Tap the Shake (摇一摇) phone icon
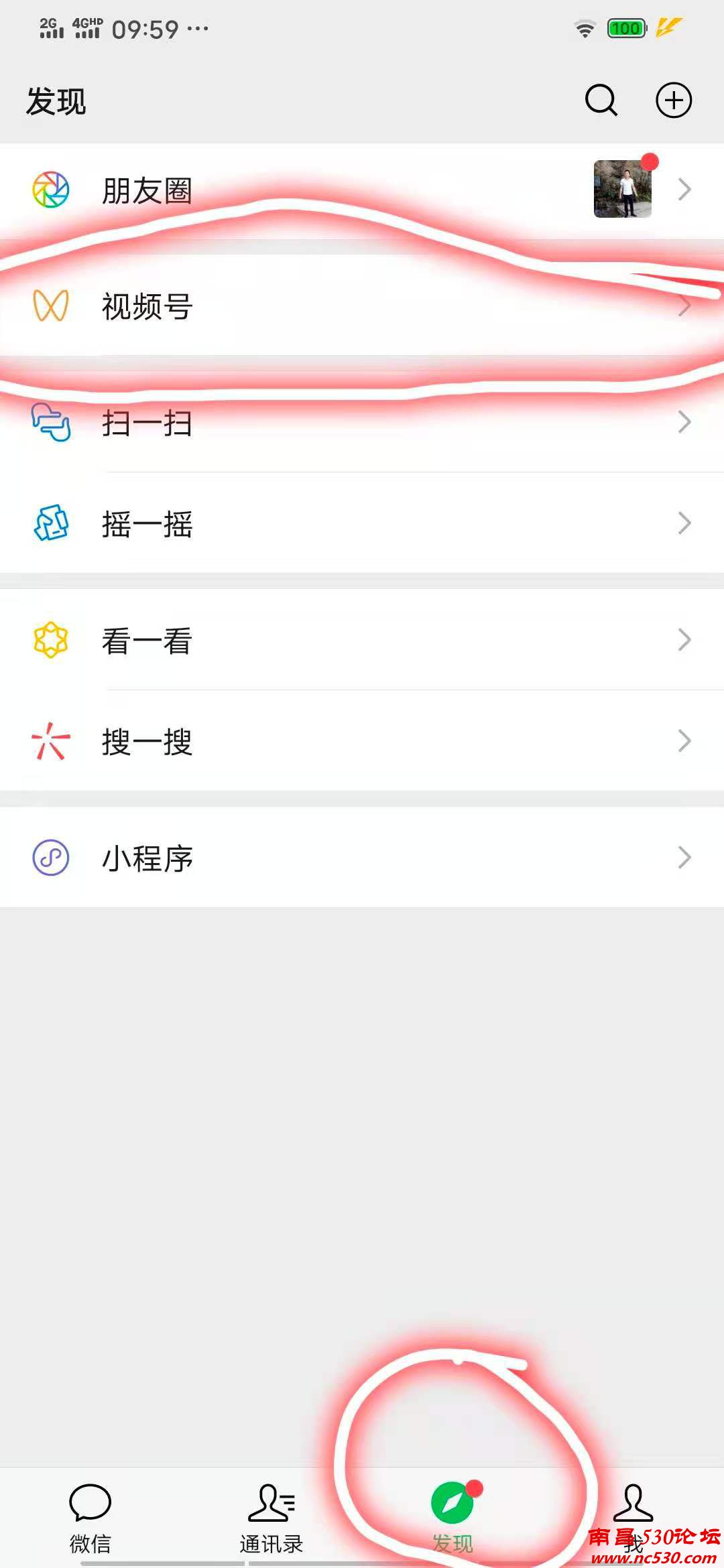 coord(50,523)
